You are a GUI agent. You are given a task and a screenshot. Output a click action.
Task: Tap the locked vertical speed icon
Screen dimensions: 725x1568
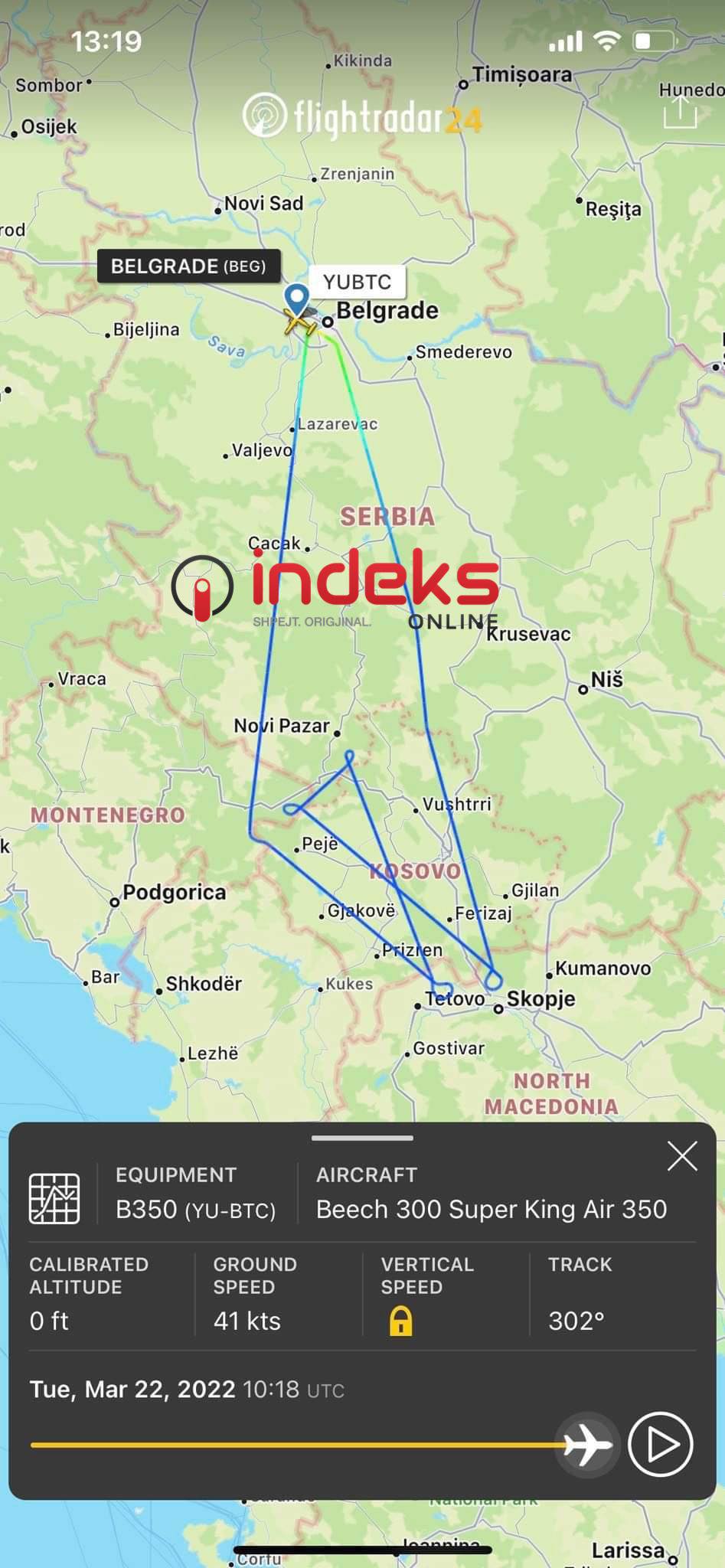401,1321
